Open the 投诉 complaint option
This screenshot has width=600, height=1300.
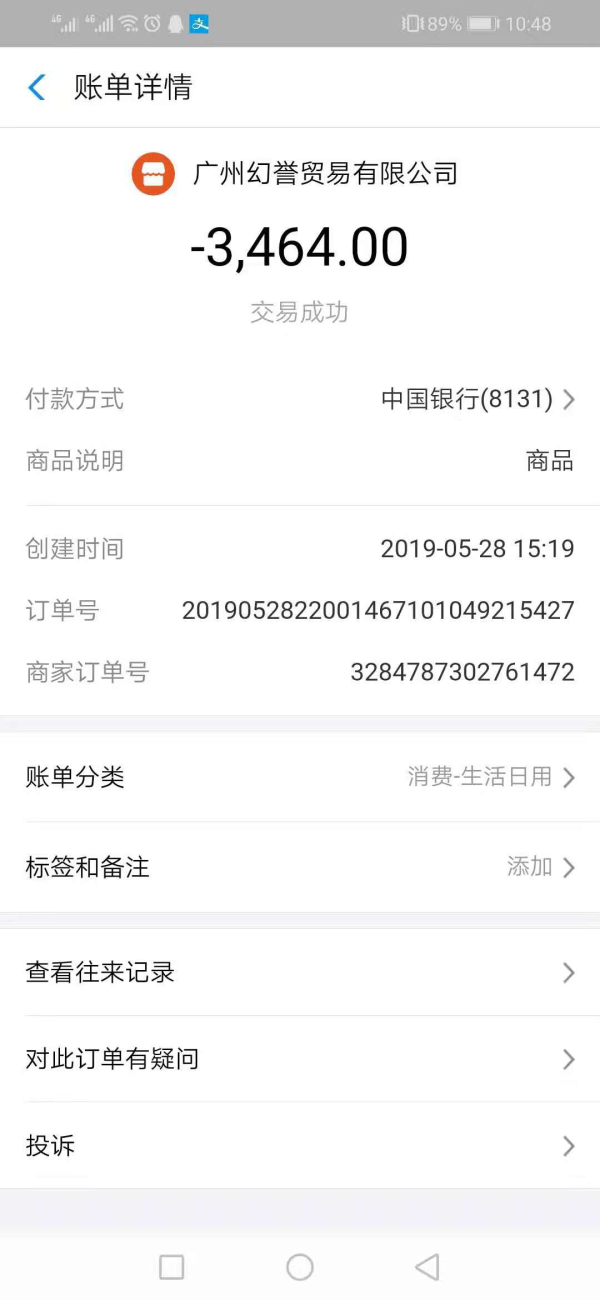pos(300,1146)
